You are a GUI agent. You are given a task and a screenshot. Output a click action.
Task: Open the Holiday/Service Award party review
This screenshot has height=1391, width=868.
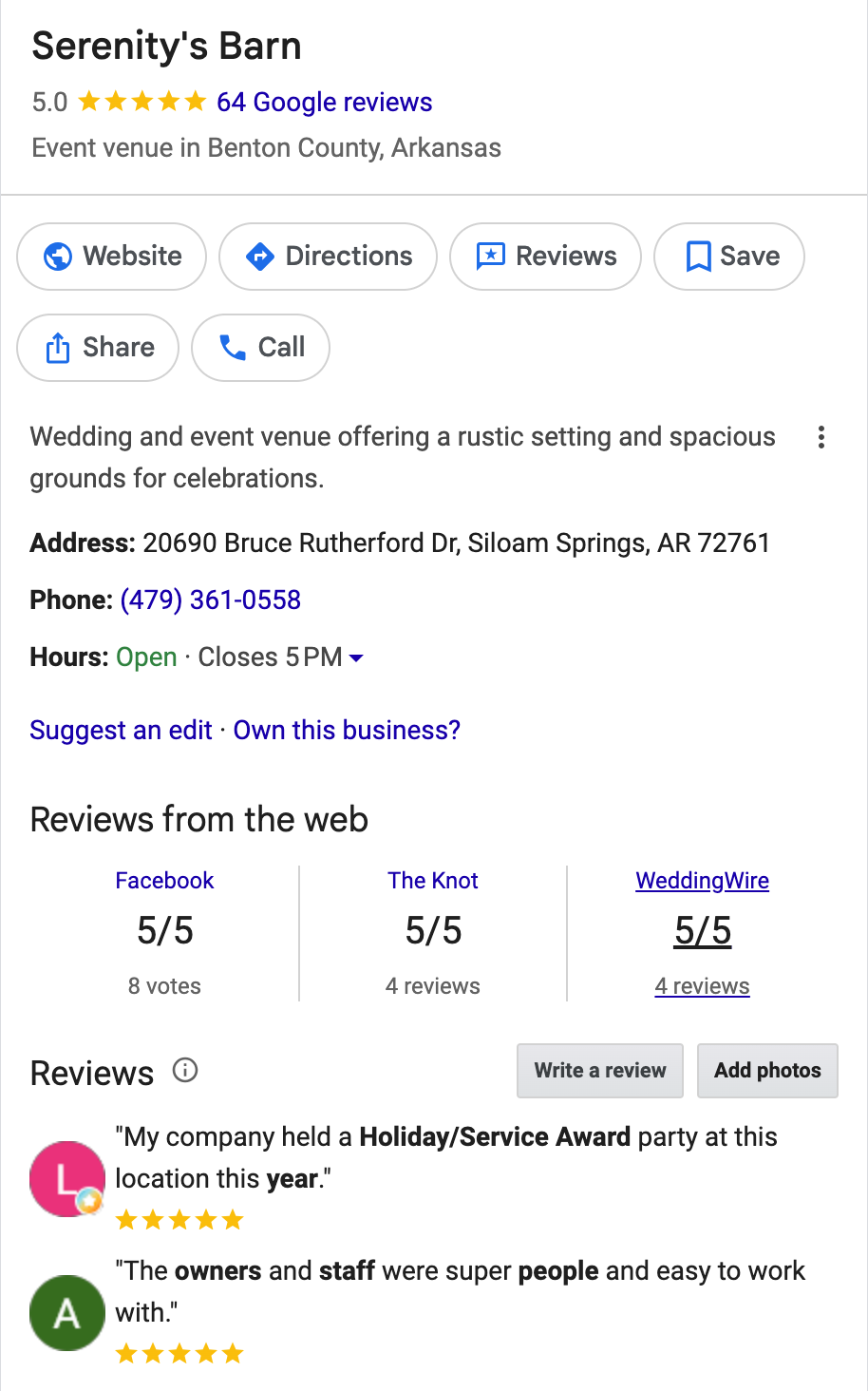[x=446, y=1157]
